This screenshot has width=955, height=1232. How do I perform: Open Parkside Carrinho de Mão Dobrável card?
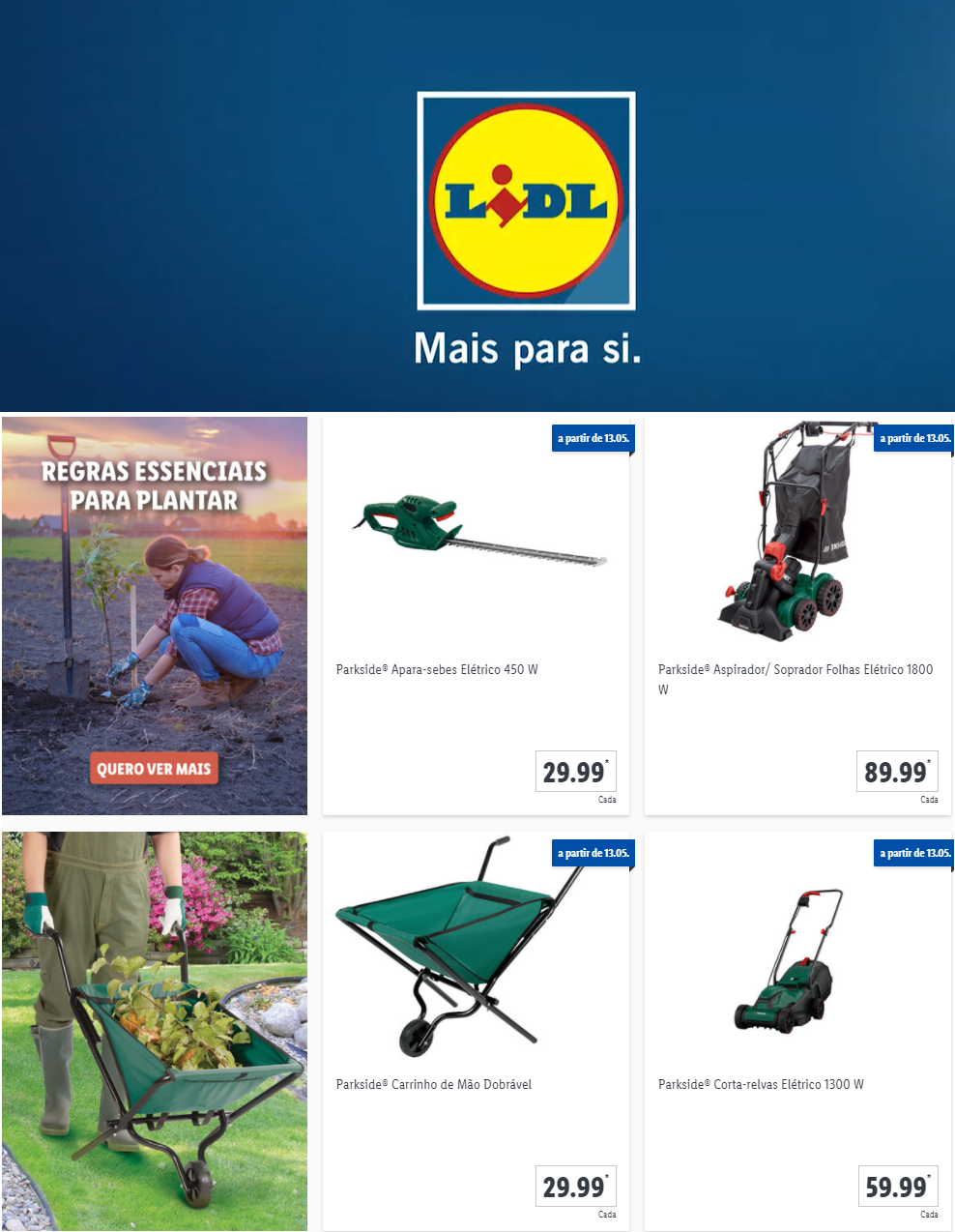(x=476, y=1031)
